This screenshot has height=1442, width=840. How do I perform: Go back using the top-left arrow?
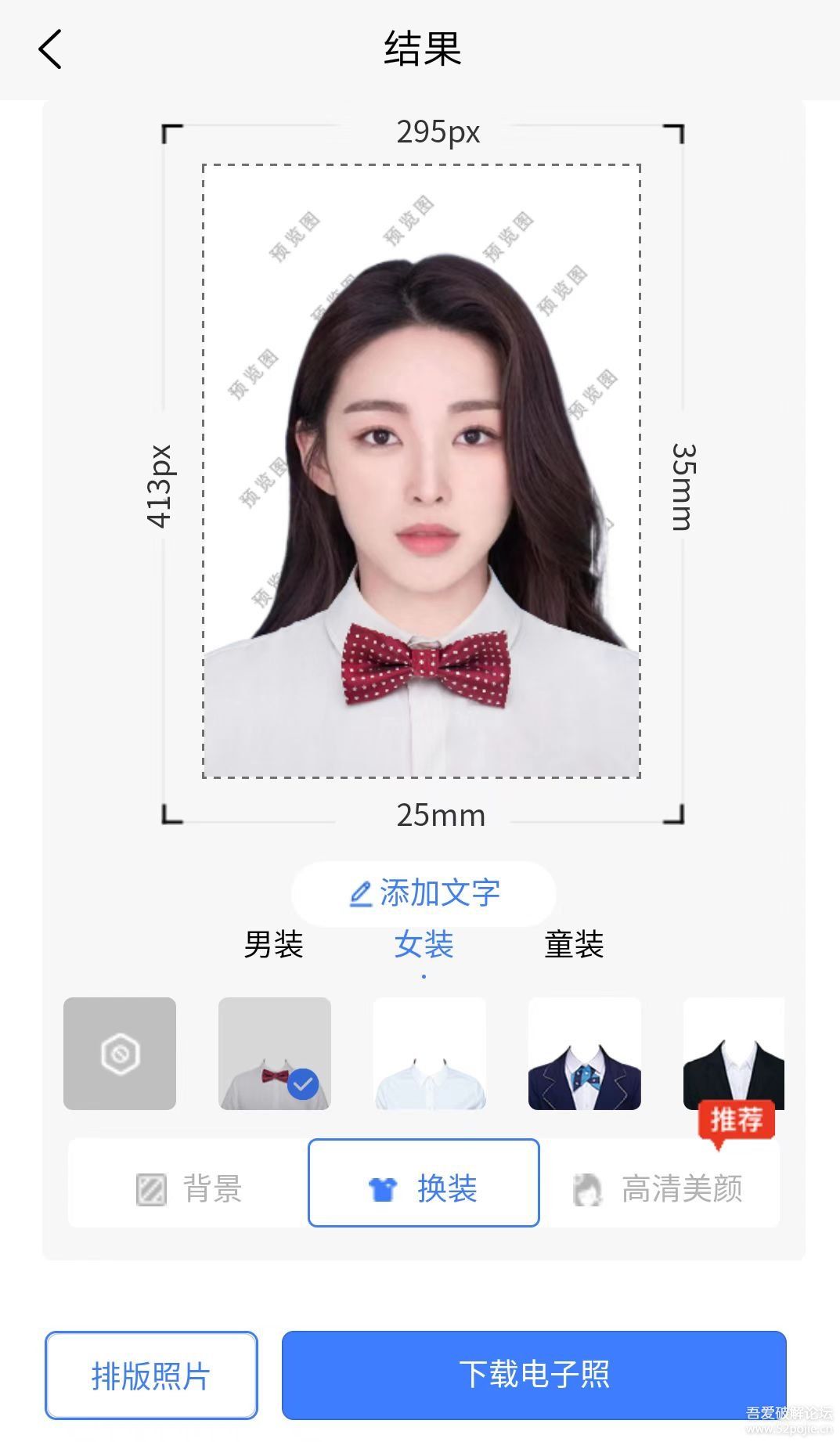point(50,49)
